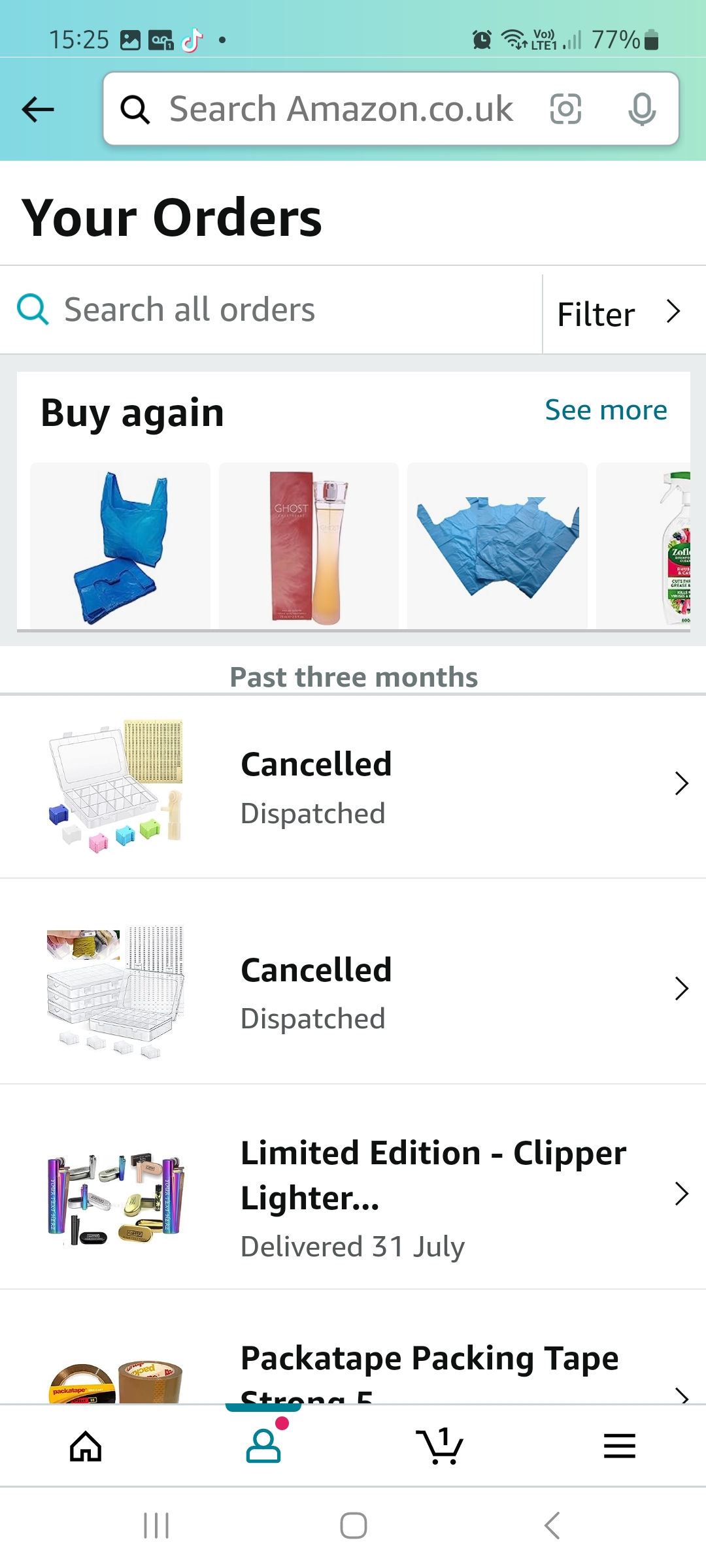706x1568 pixels.
Task: Open the hamburger menu icon
Action: 619,1445
